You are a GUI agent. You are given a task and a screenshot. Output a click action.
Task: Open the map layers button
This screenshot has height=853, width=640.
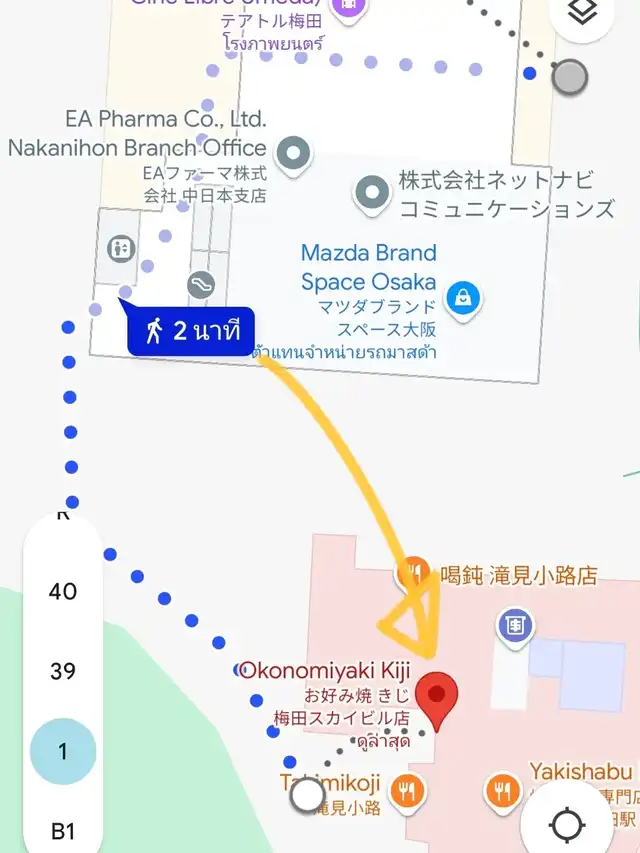[583, 12]
